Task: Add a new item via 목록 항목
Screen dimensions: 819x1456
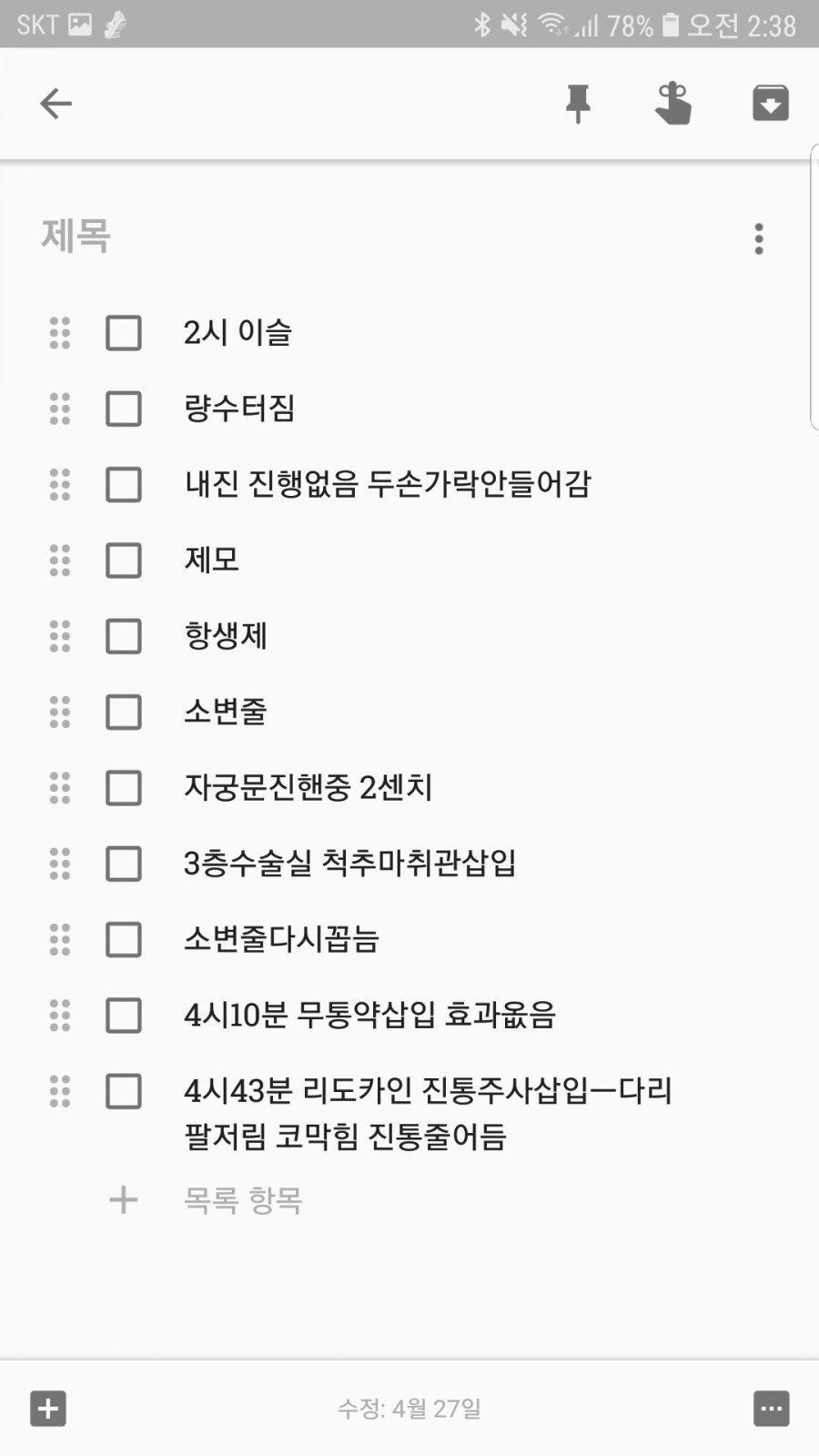Action: (x=243, y=1201)
